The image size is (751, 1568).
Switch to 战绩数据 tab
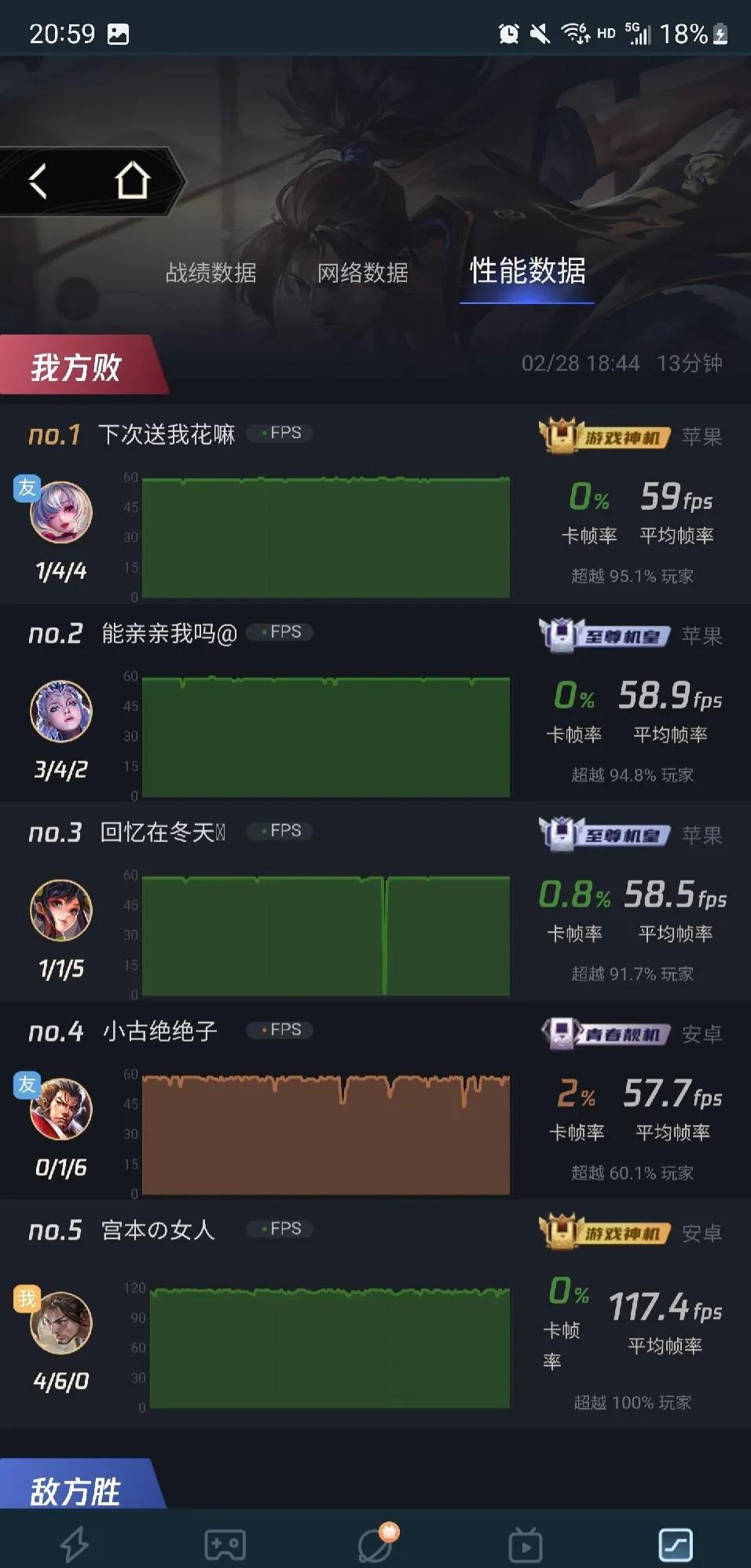211,273
